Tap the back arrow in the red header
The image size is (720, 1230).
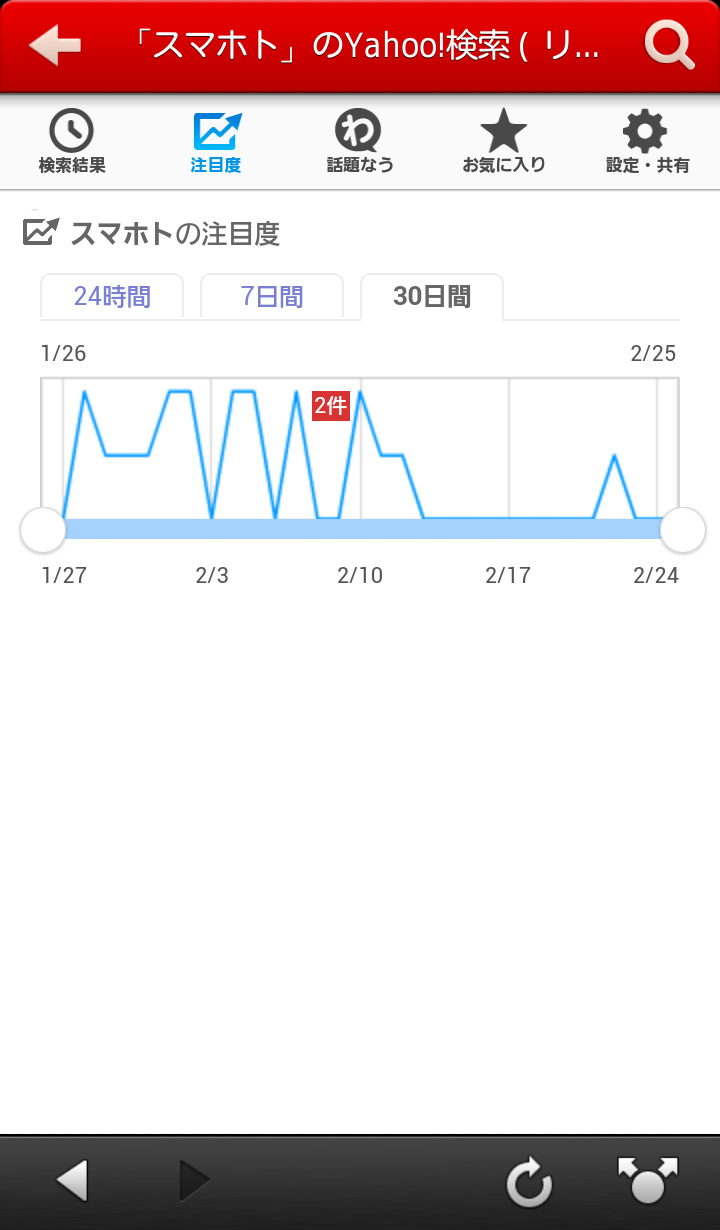point(55,46)
